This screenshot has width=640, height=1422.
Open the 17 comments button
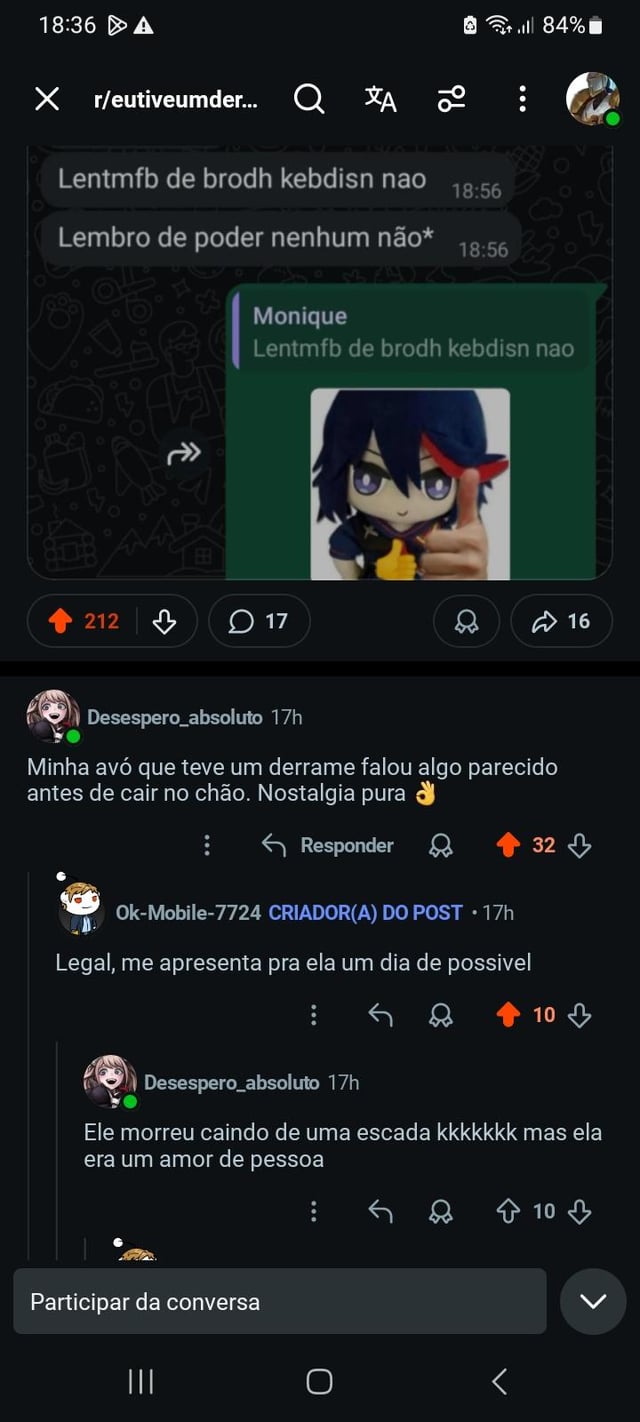[x=259, y=621]
